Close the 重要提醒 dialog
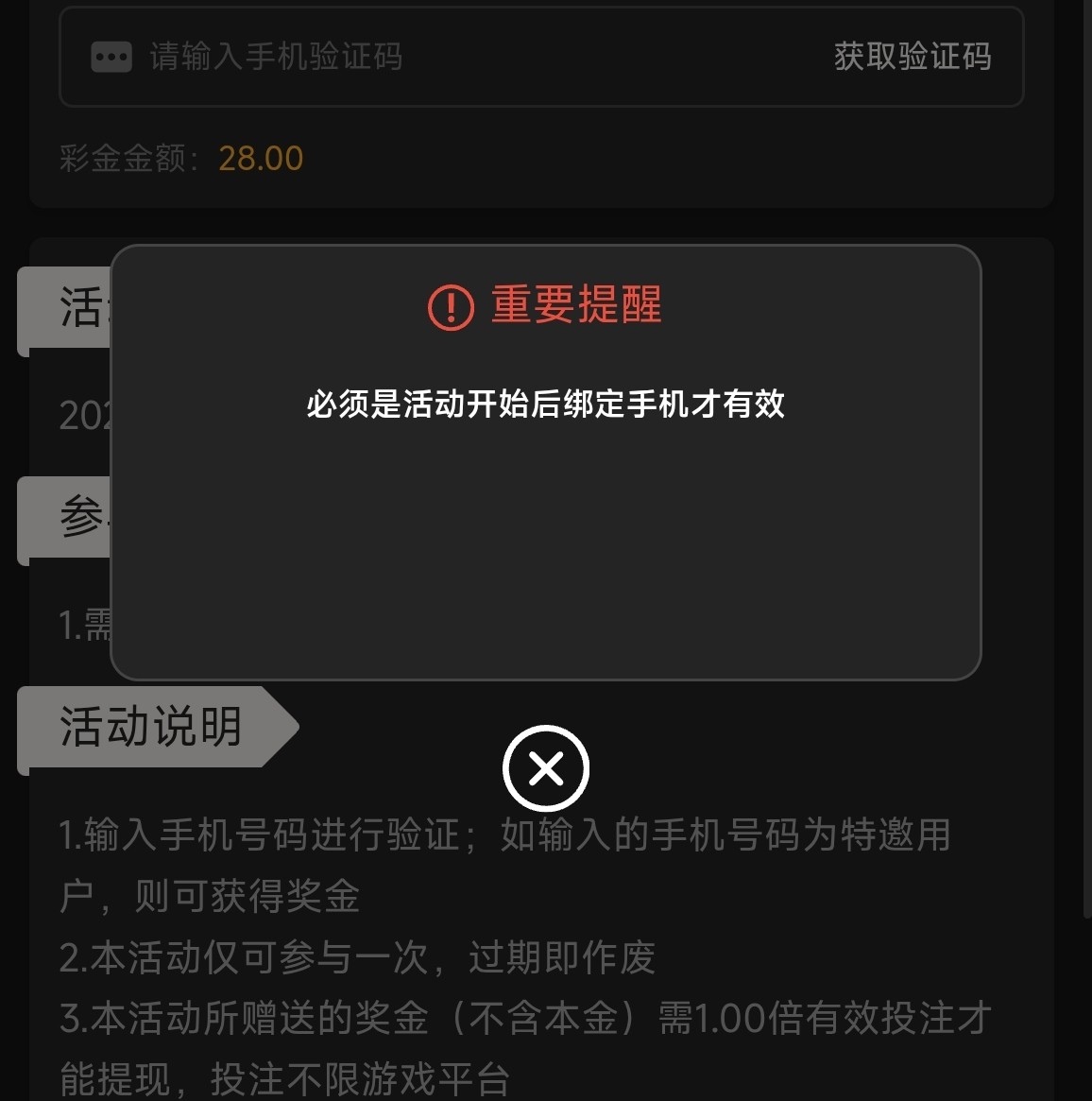Screen dimensions: 1092x1101 click(546, 768)
